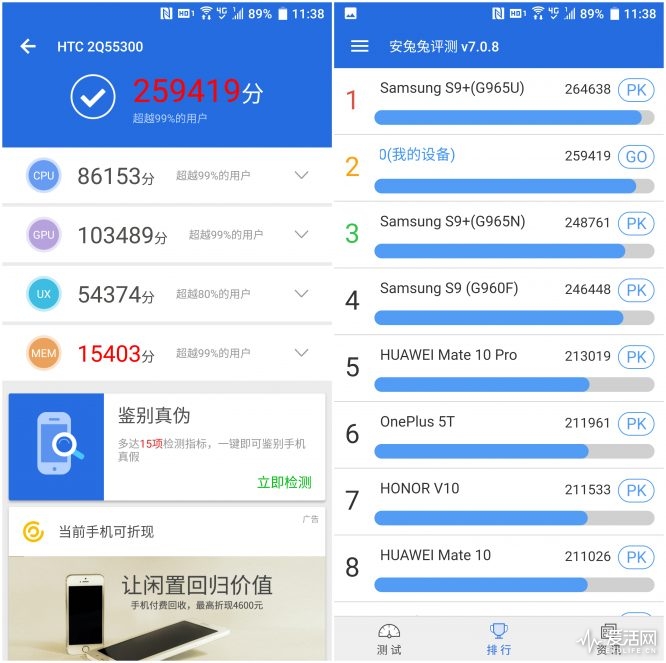This screenshot has height=663, width=666.
Task: Compare with Samsung S9+(G965N) via PK
Action: [x=636, y=223]
